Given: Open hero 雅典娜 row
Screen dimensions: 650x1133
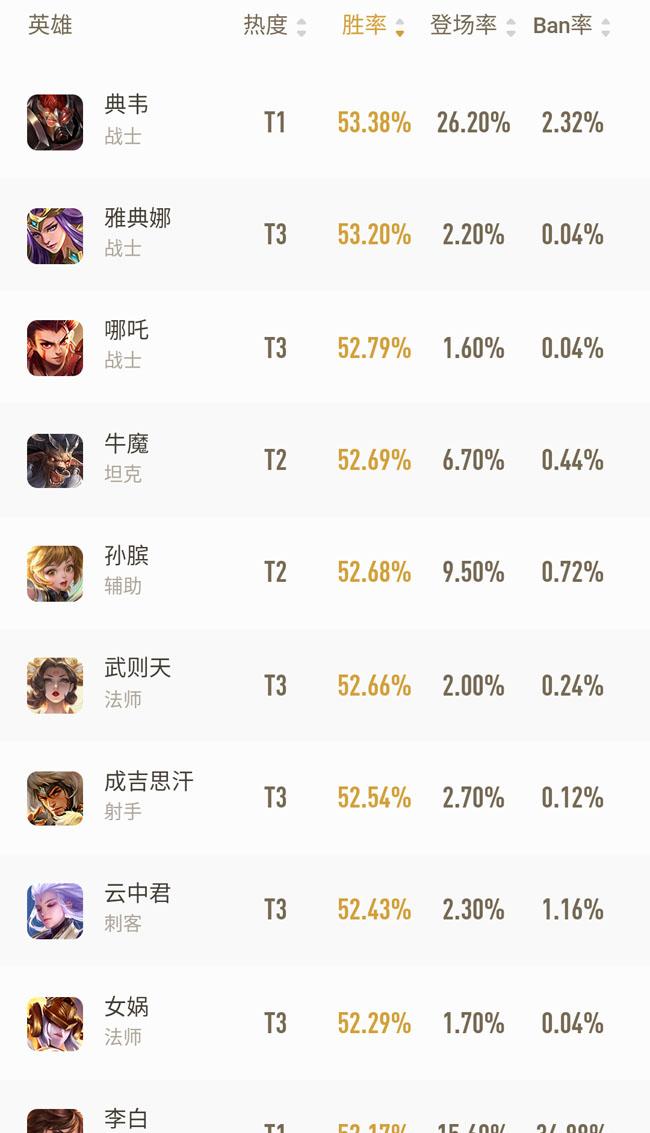Looking at the screenshot, I should point(137,234).
